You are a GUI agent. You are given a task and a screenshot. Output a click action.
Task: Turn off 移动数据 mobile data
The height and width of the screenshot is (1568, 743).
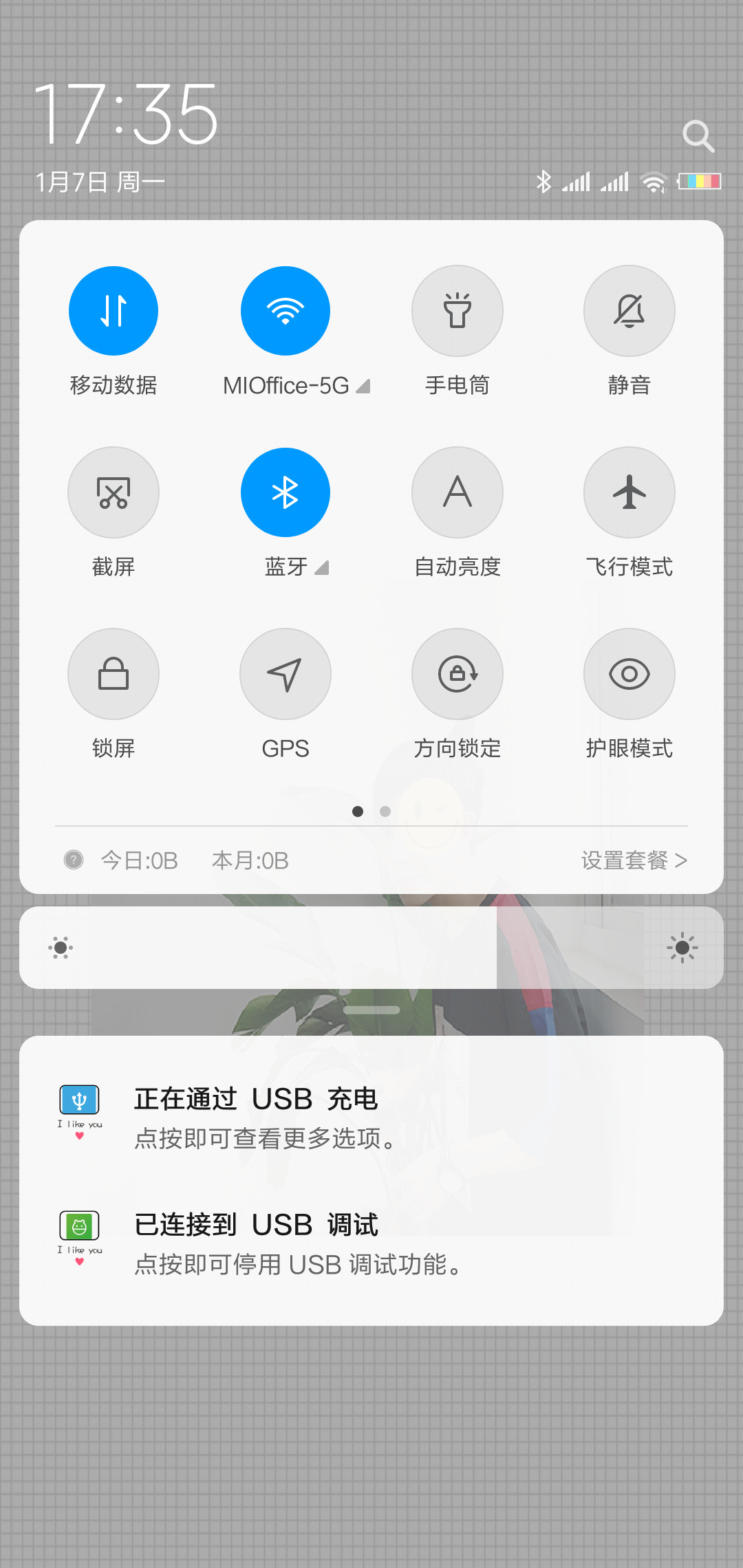click(x=114, y=311)
